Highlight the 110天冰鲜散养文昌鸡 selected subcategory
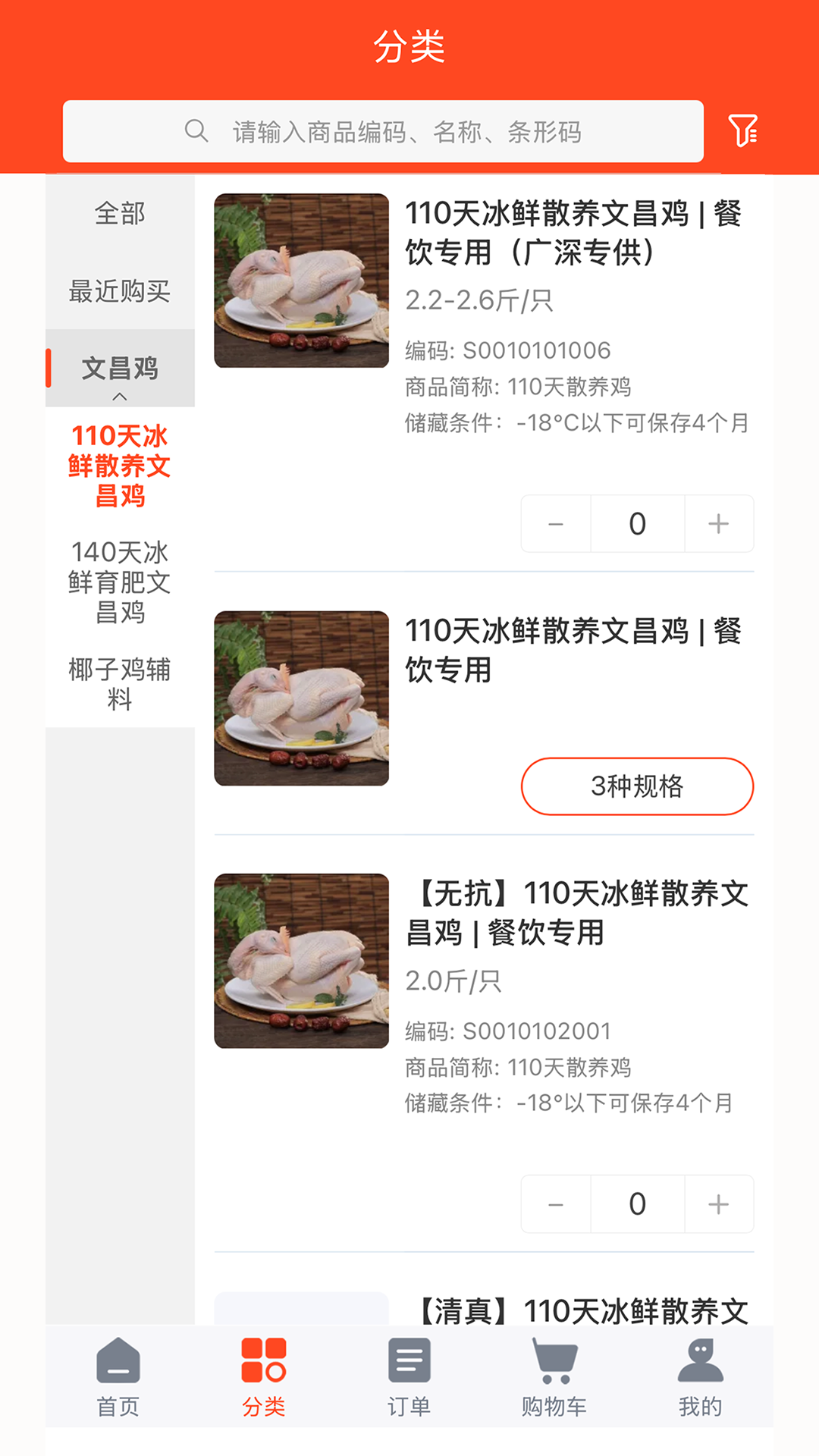Screen dimensions: 819x1456 121,466
